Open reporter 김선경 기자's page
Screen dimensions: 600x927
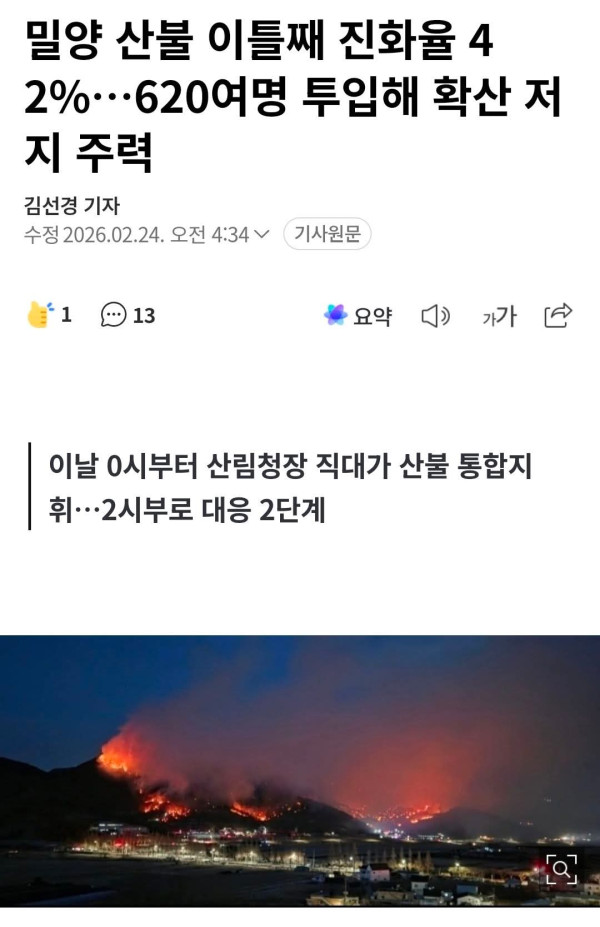[x=71, y=205]
